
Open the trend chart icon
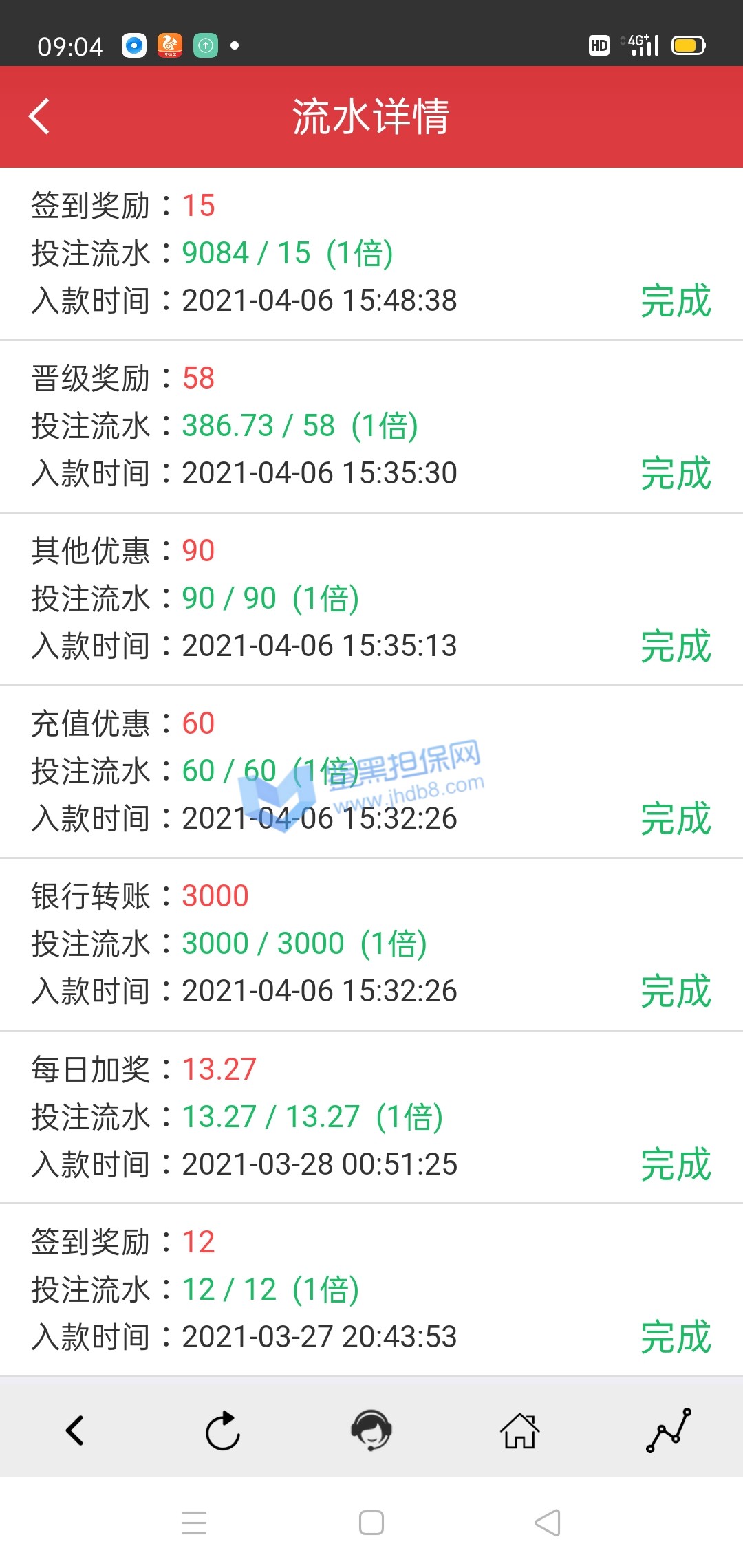pos(668,1430)
